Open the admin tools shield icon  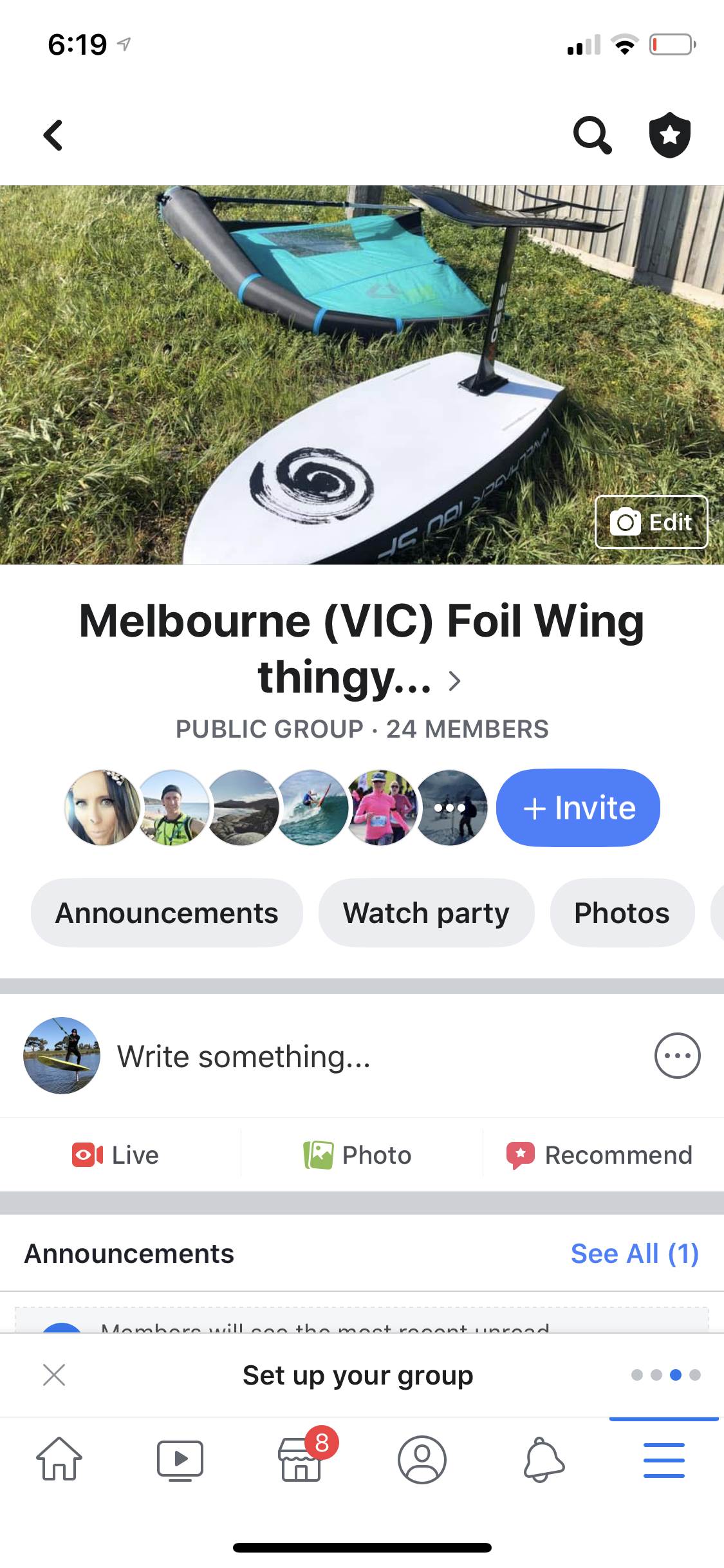pyautogui.click(x=669, y=135)
